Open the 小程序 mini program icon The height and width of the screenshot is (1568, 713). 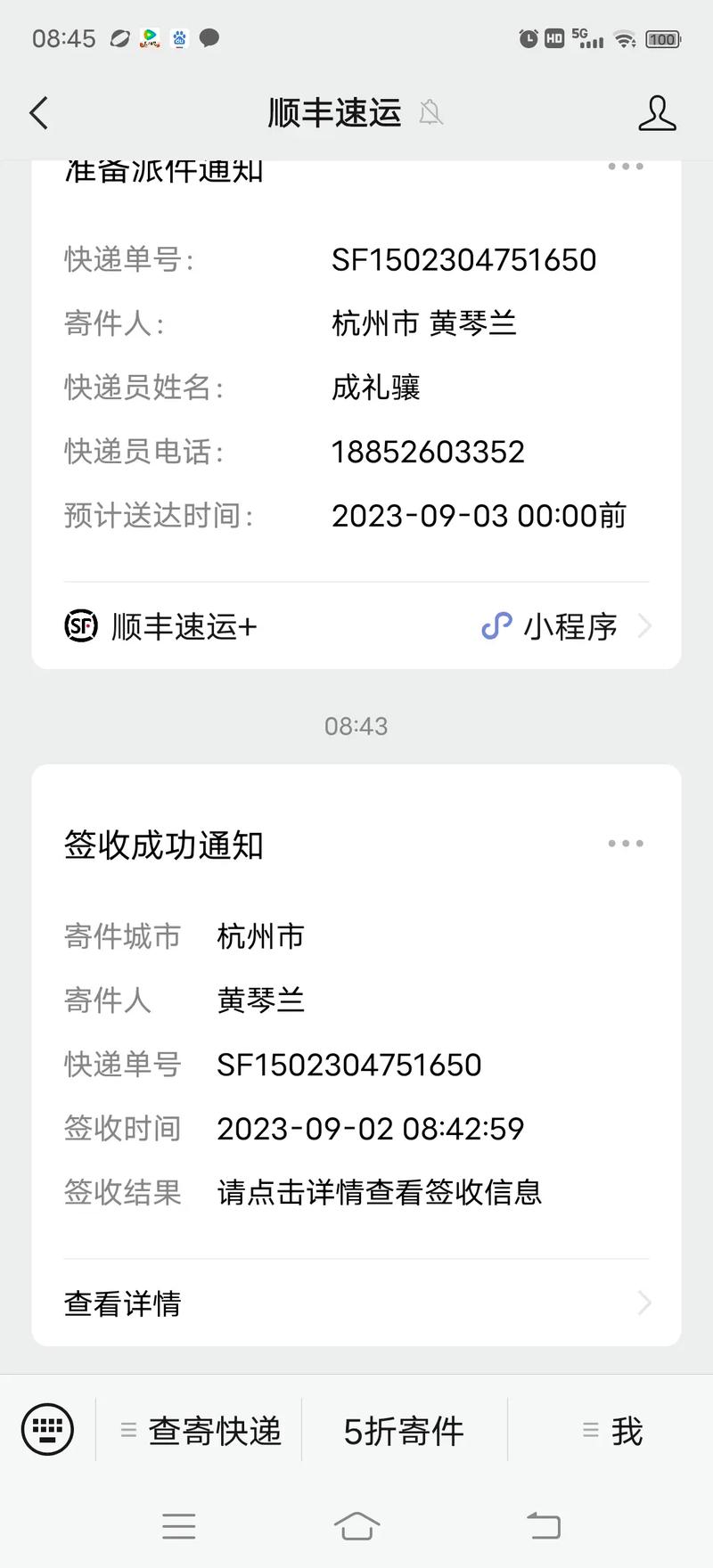point(496,626)
